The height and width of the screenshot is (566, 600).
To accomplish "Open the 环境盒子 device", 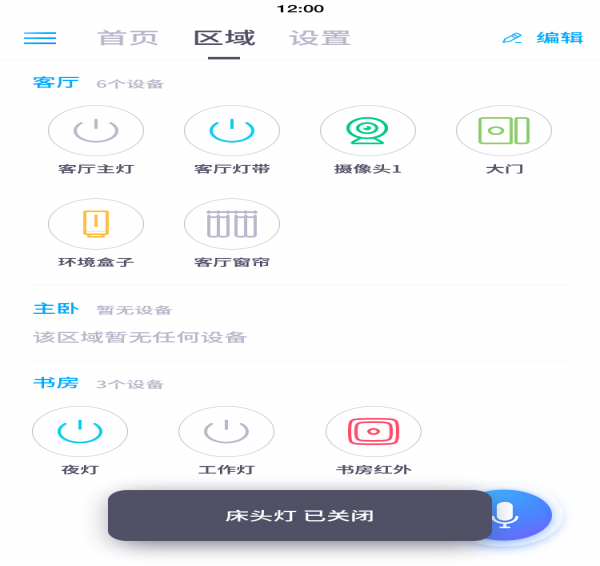I will [96, 223].
